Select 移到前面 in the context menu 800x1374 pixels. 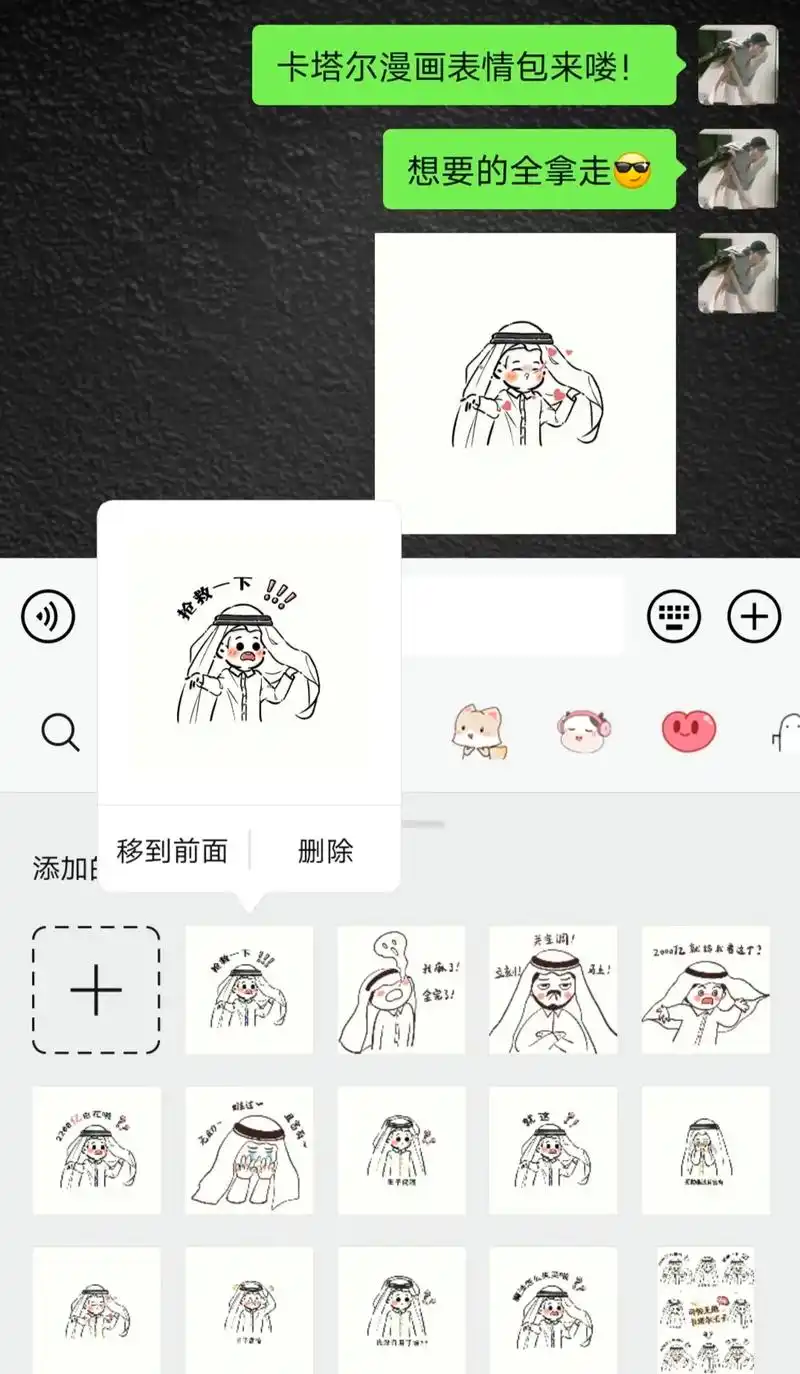click(173, 850)
